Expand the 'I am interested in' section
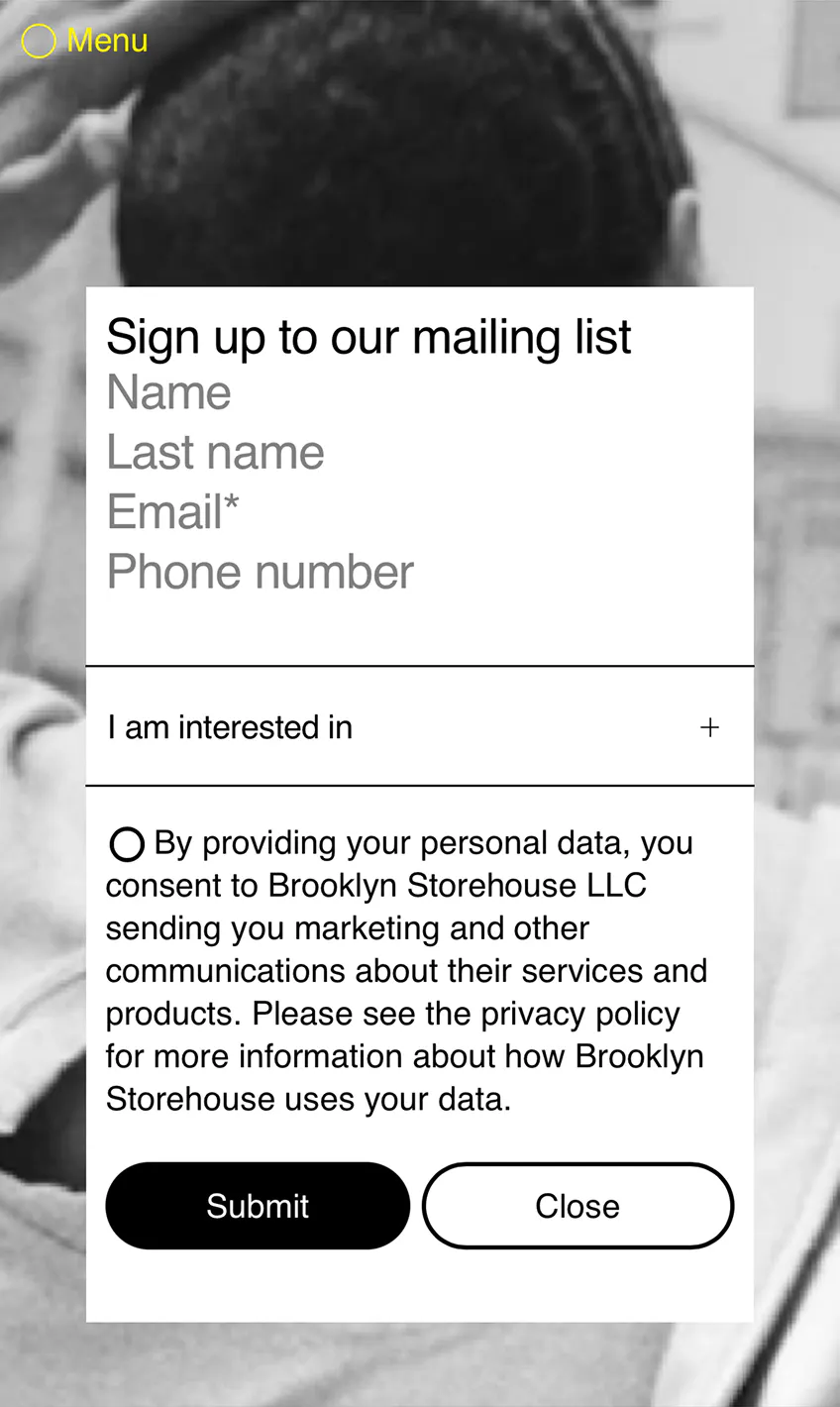The image size is (840, 1407). (419, 727)
